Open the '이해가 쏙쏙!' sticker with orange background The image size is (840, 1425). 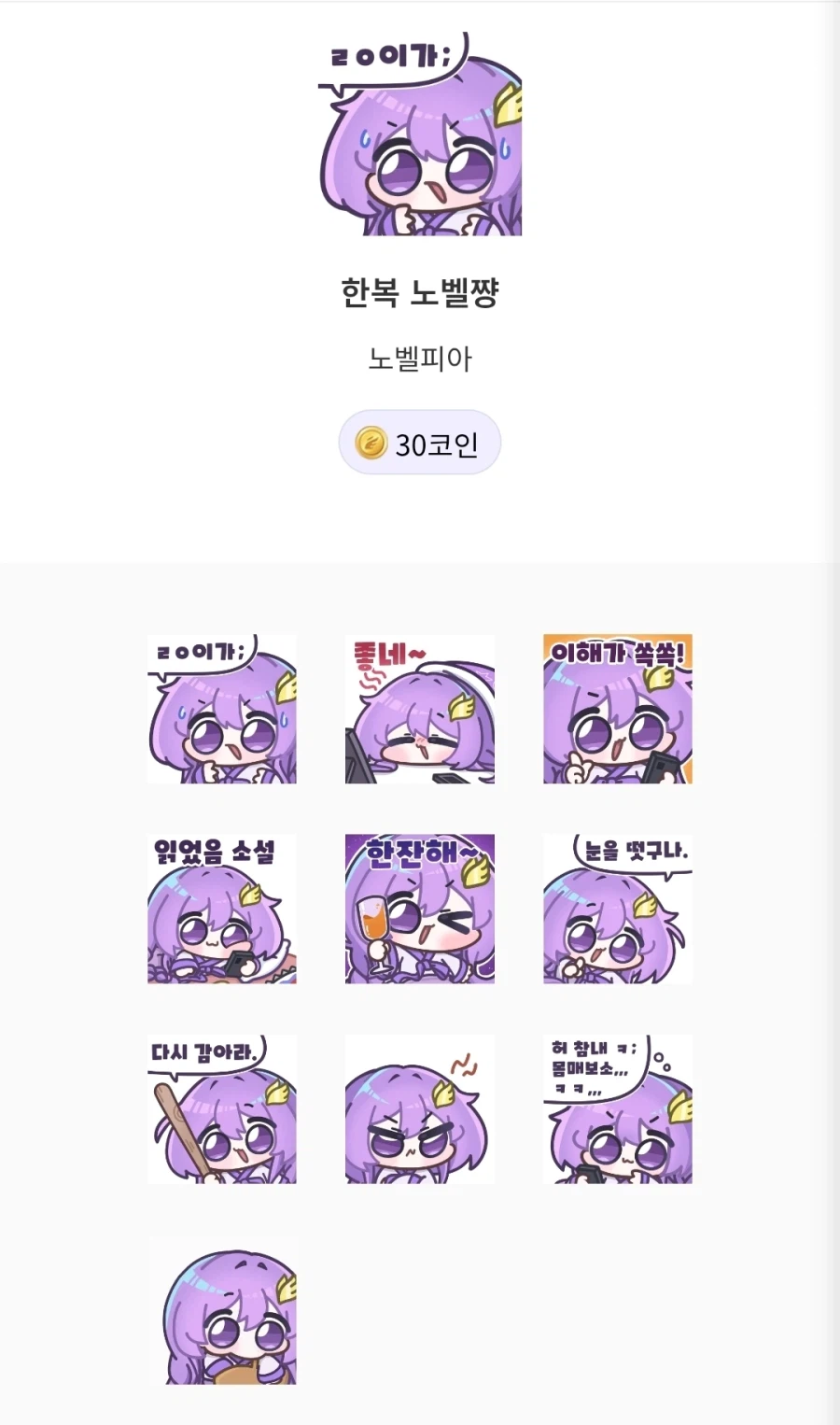point(617,708)
